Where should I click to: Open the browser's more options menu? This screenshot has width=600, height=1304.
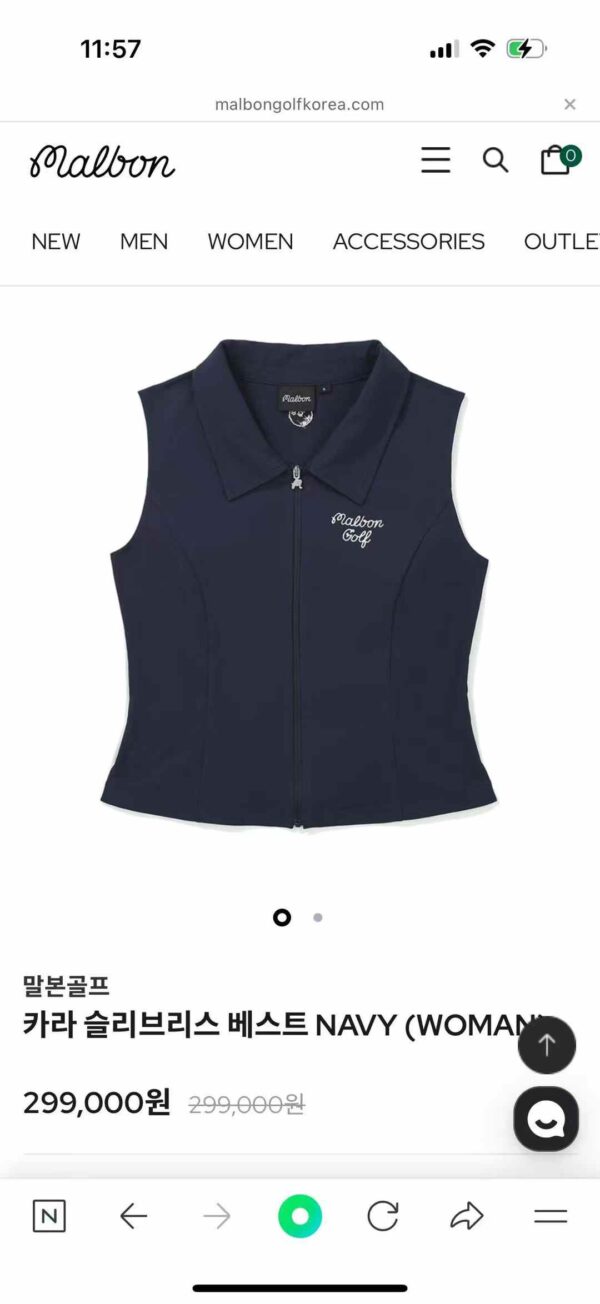coord(550,1216)
